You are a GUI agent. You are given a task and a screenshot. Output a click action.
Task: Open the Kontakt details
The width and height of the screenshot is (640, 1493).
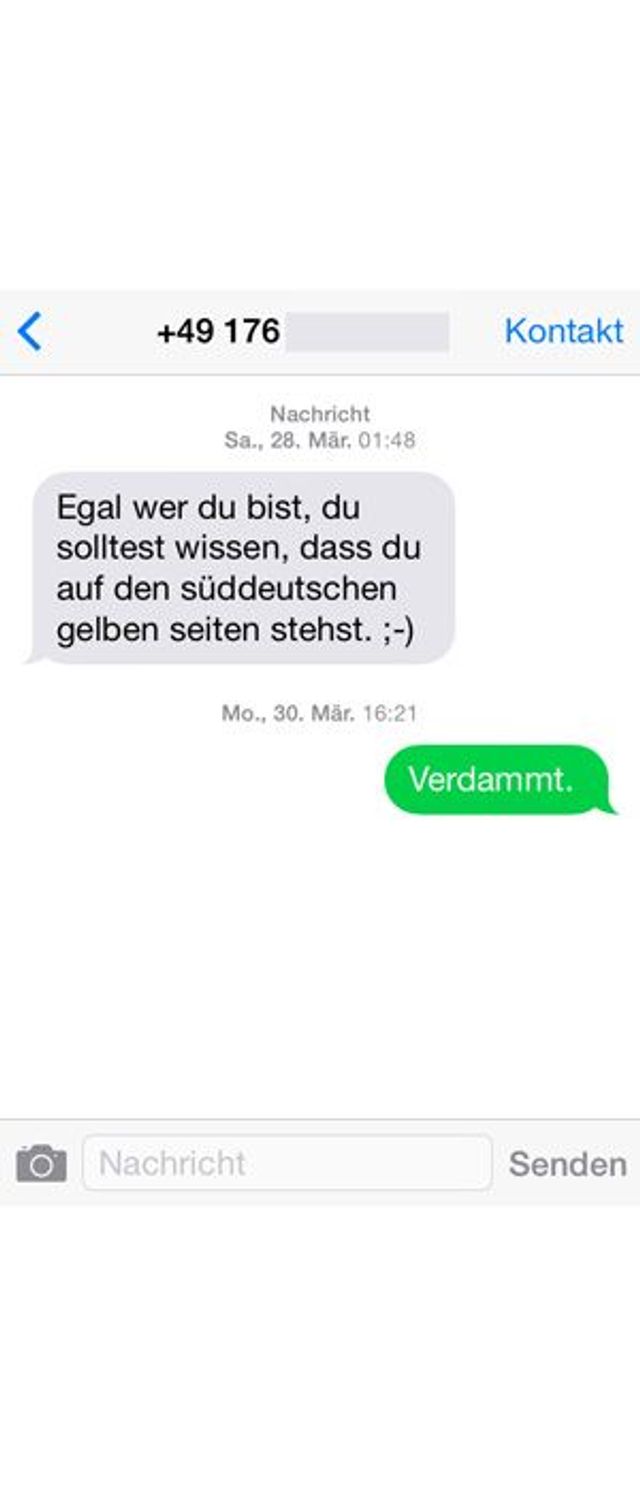pos(563,331)
